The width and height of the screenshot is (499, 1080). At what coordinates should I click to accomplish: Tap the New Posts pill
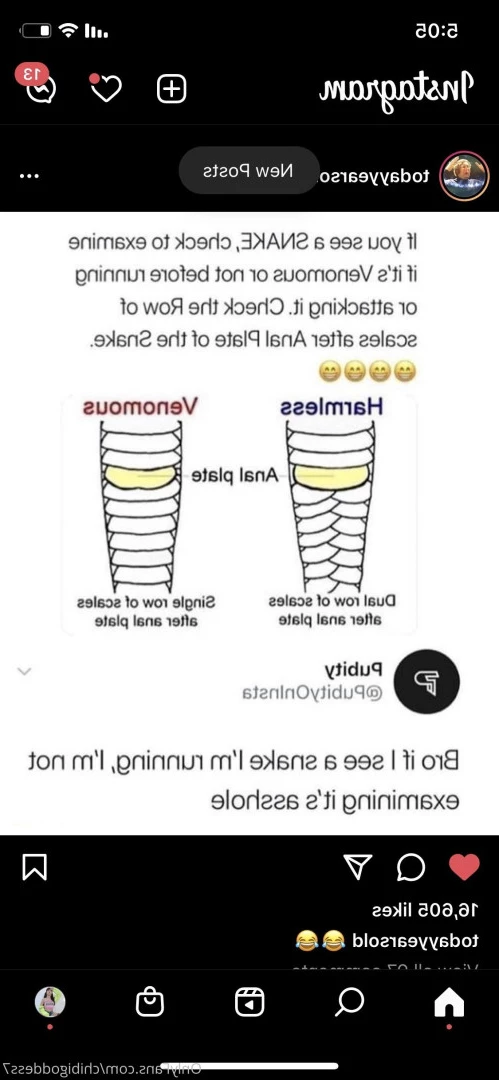[x=249, y=170]
